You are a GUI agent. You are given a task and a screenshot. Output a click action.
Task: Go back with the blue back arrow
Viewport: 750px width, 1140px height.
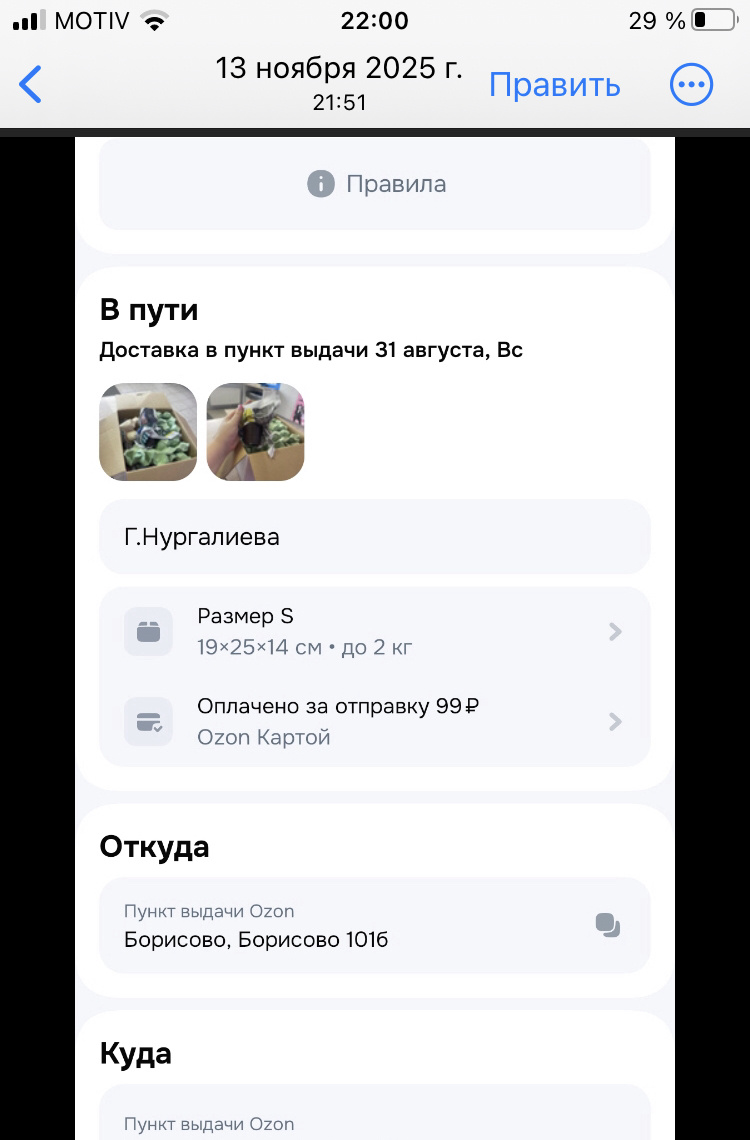click(x=31, y=84)
